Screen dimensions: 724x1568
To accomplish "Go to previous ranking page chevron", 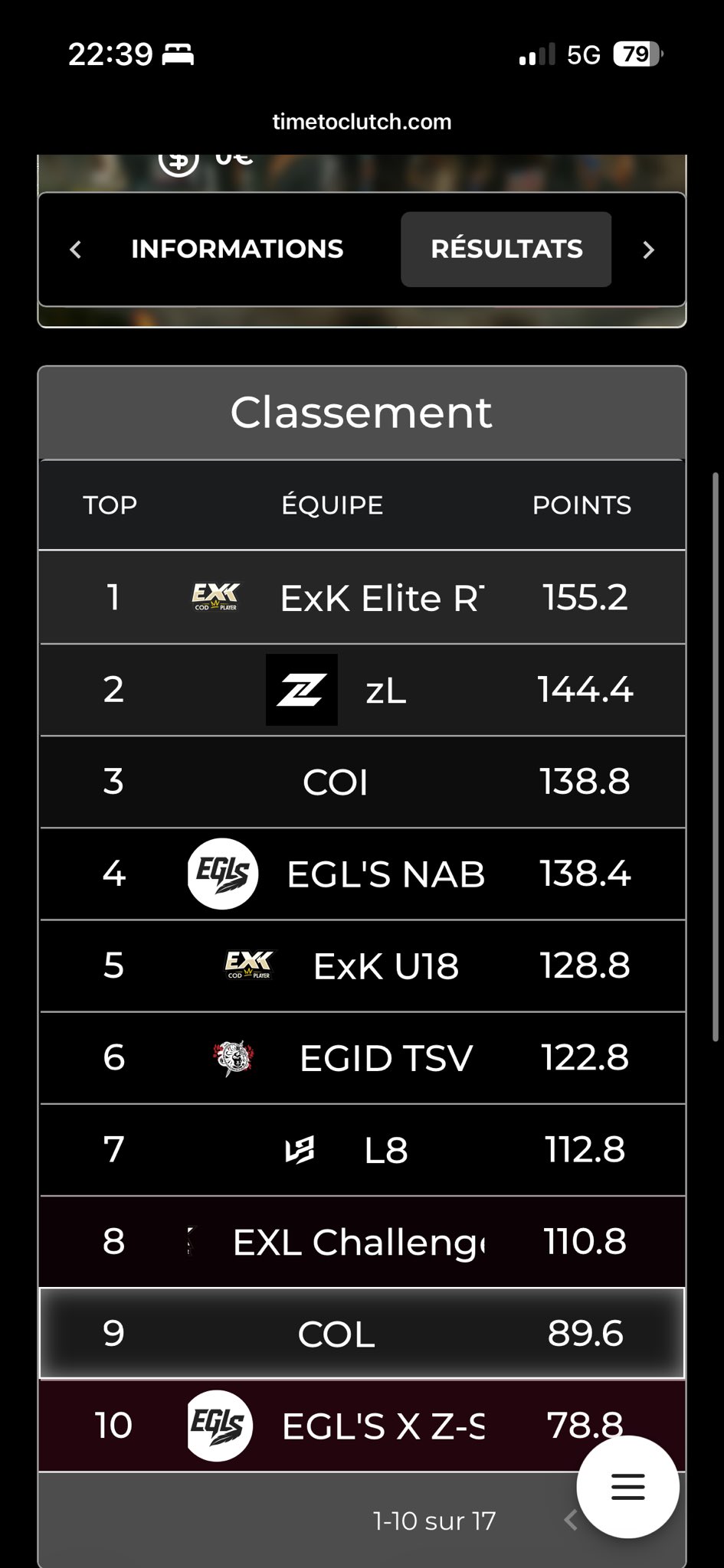I will click(x=570, y=1520).
